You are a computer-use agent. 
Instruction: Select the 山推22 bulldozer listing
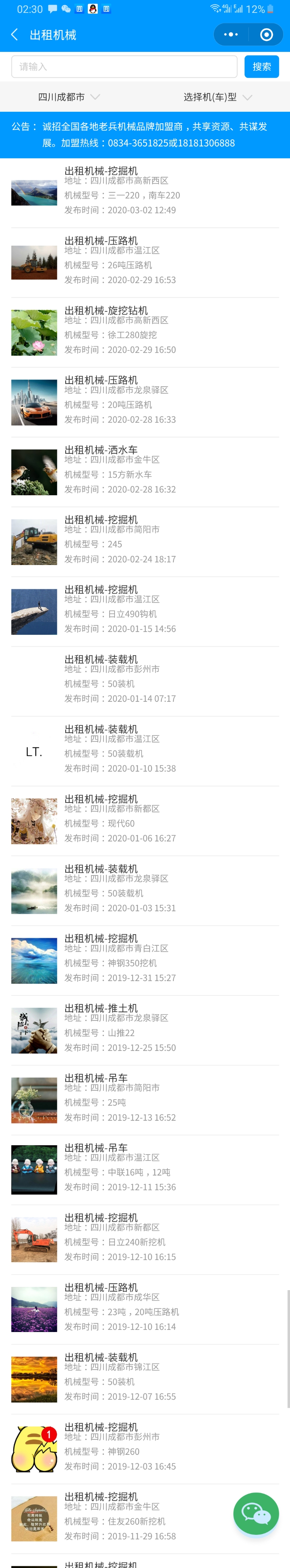[x=145, y=1031]
